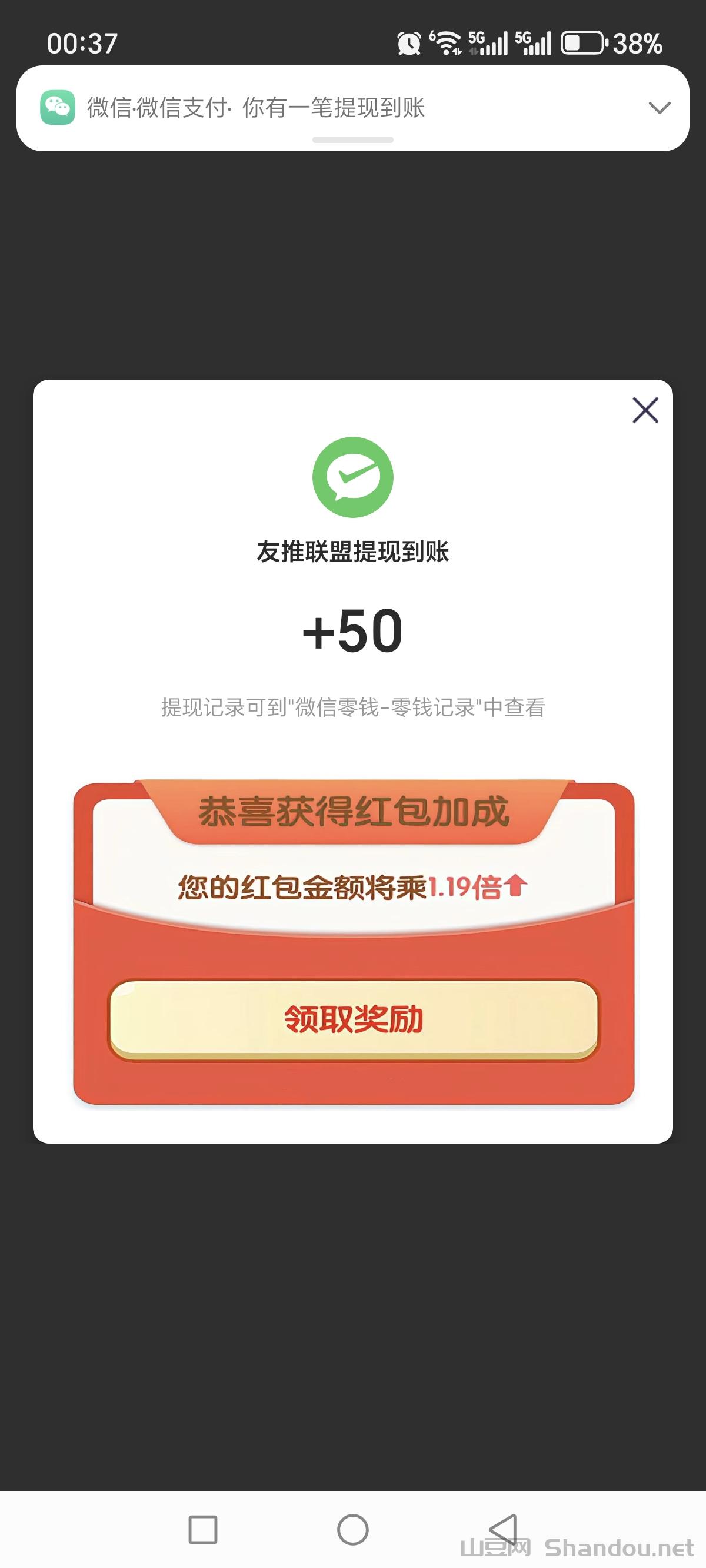Tap the 领取奖励 button
Image resolution: width=706 pixels, height=1568 pixels.
point(353,1019)
